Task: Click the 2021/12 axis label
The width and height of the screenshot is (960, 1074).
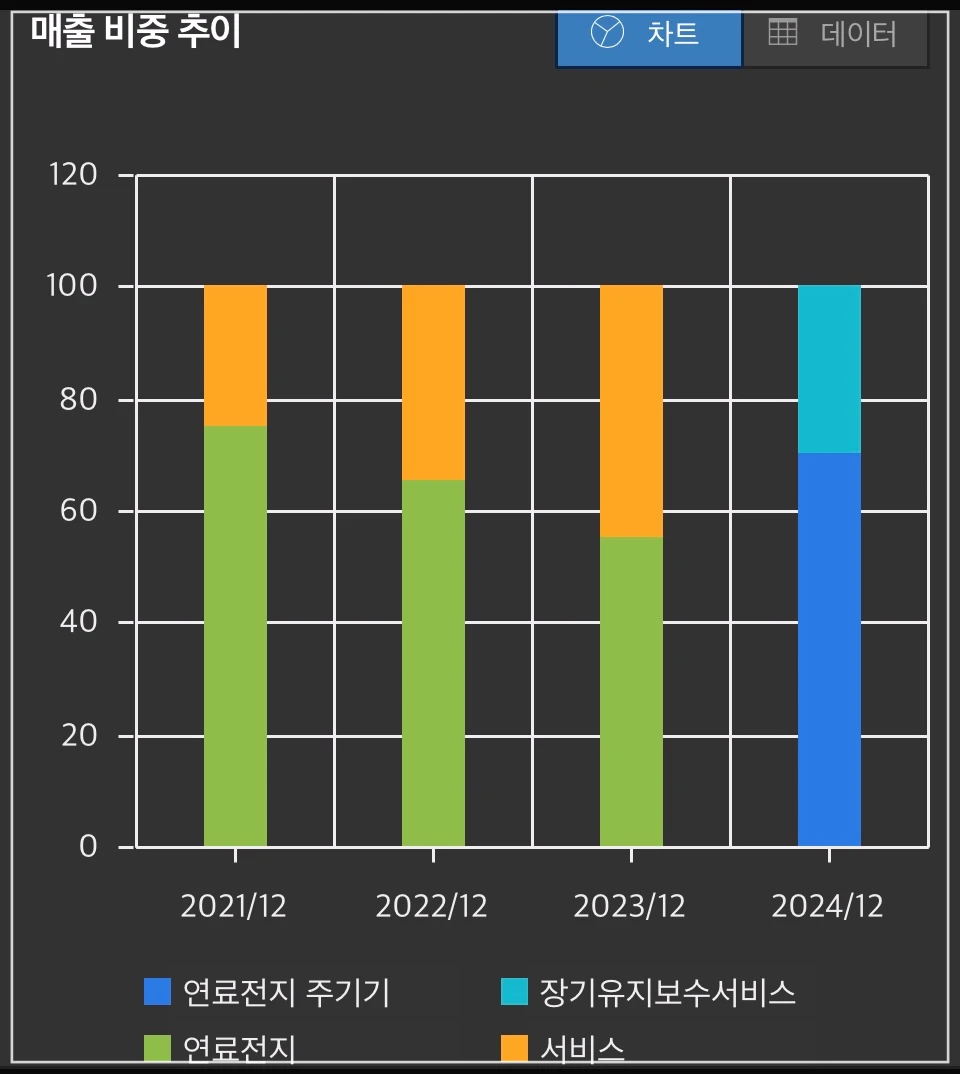Action: (234, 905)
